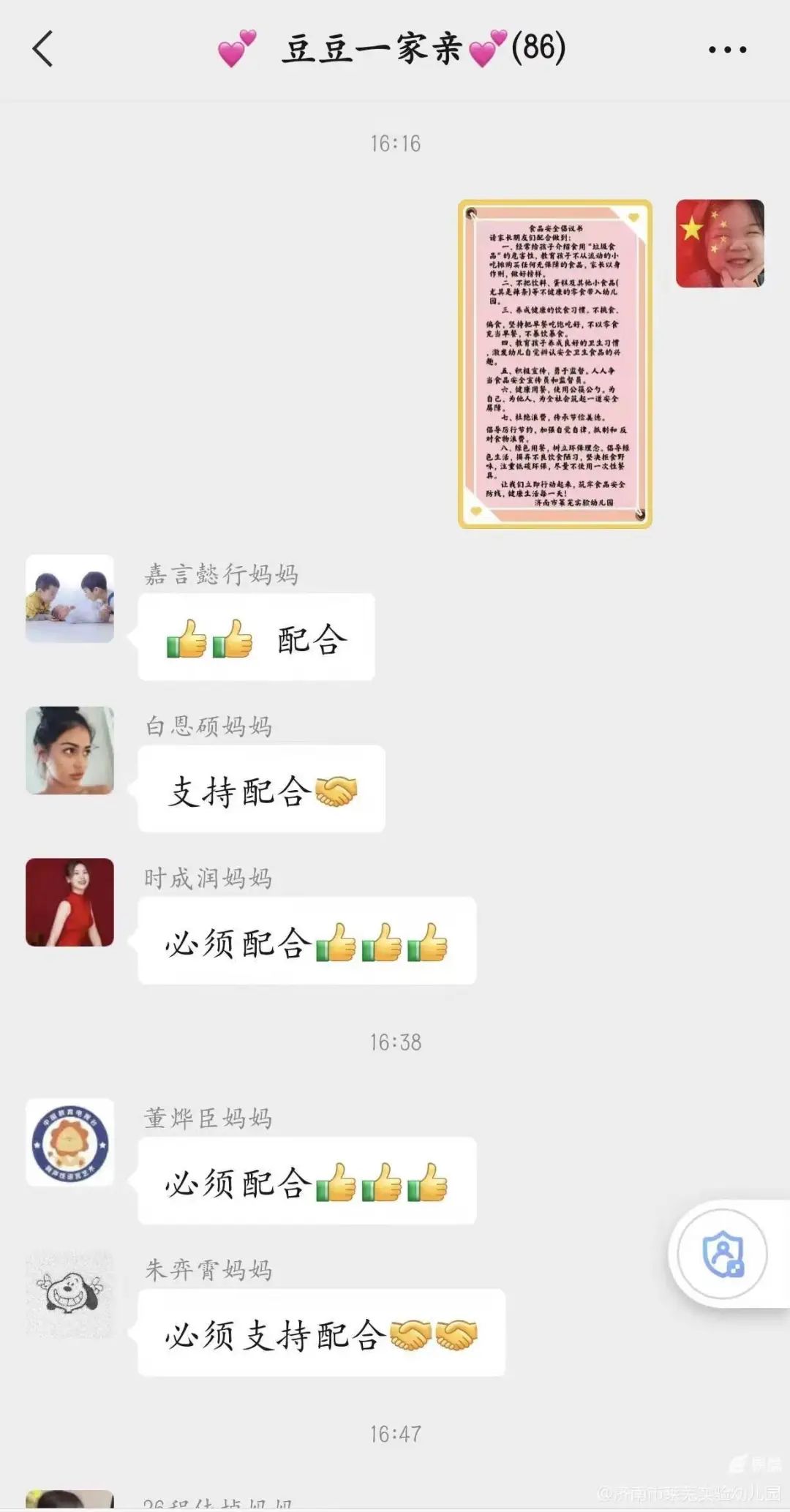Open the group chat's three-dot menu

click(x=727, y=50)
